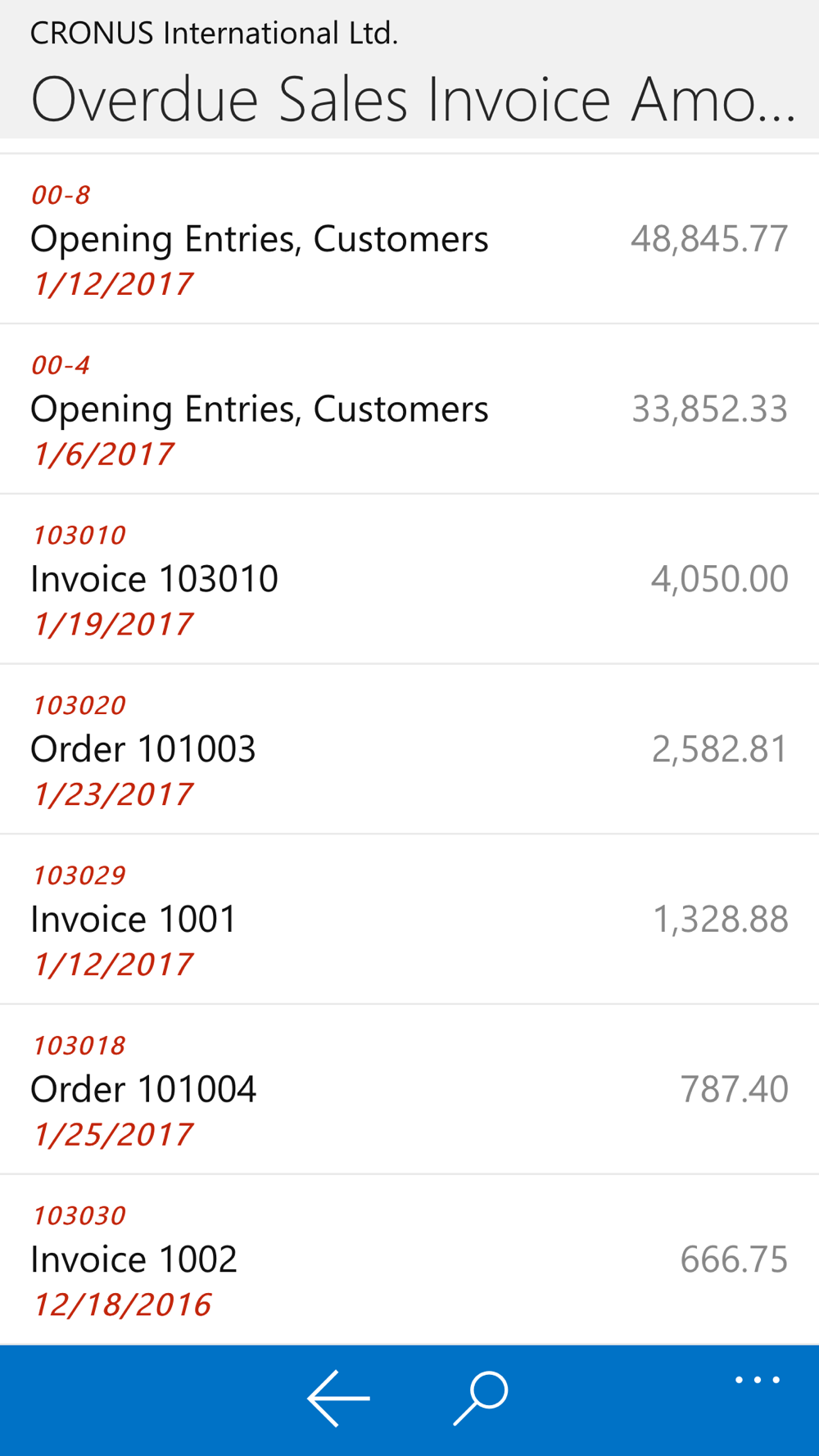Open the Order 101003 entry
Screen dimensions: 819x1456
[x=409, y=750]
